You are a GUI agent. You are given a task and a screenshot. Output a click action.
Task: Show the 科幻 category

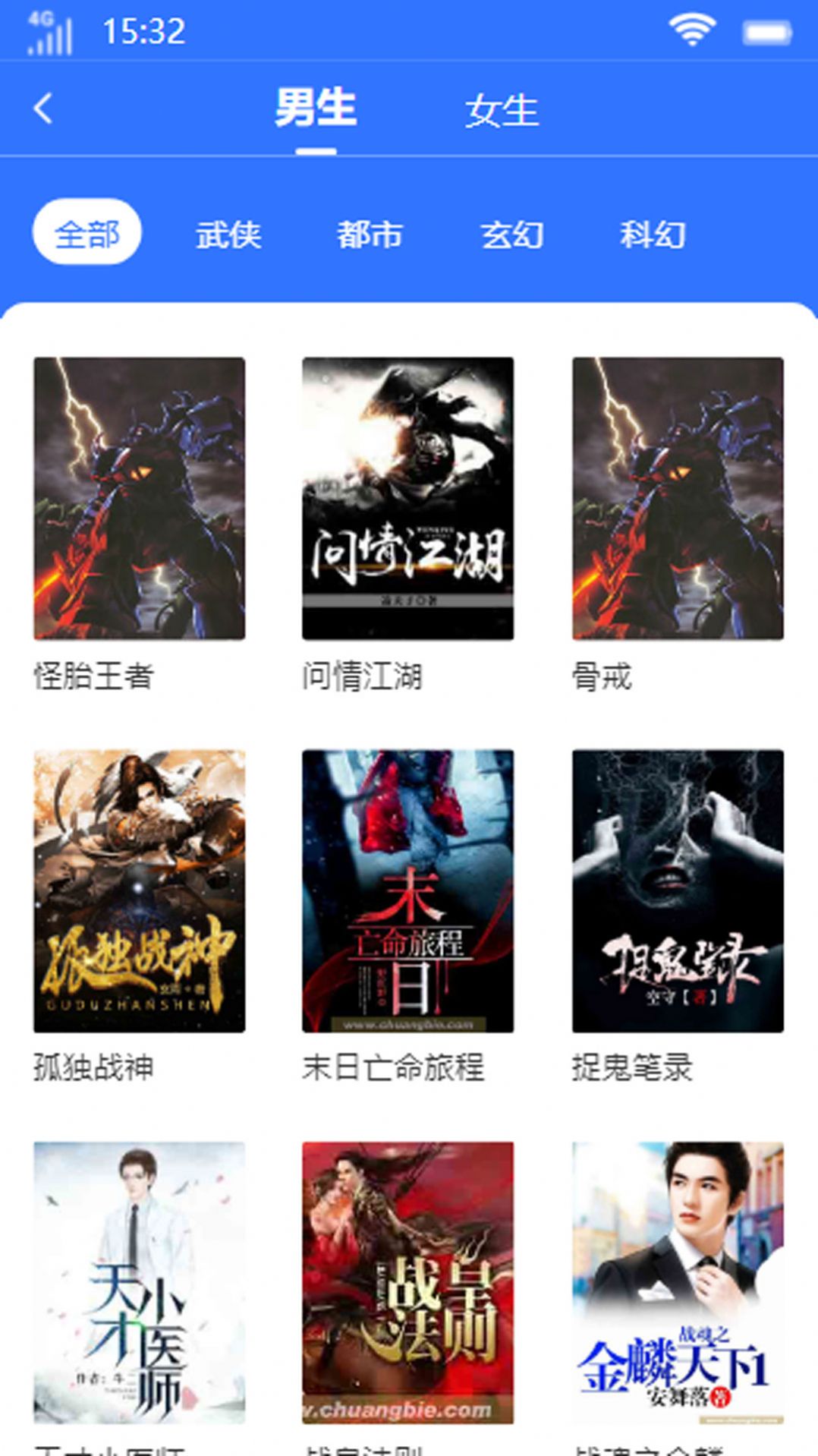653,235
